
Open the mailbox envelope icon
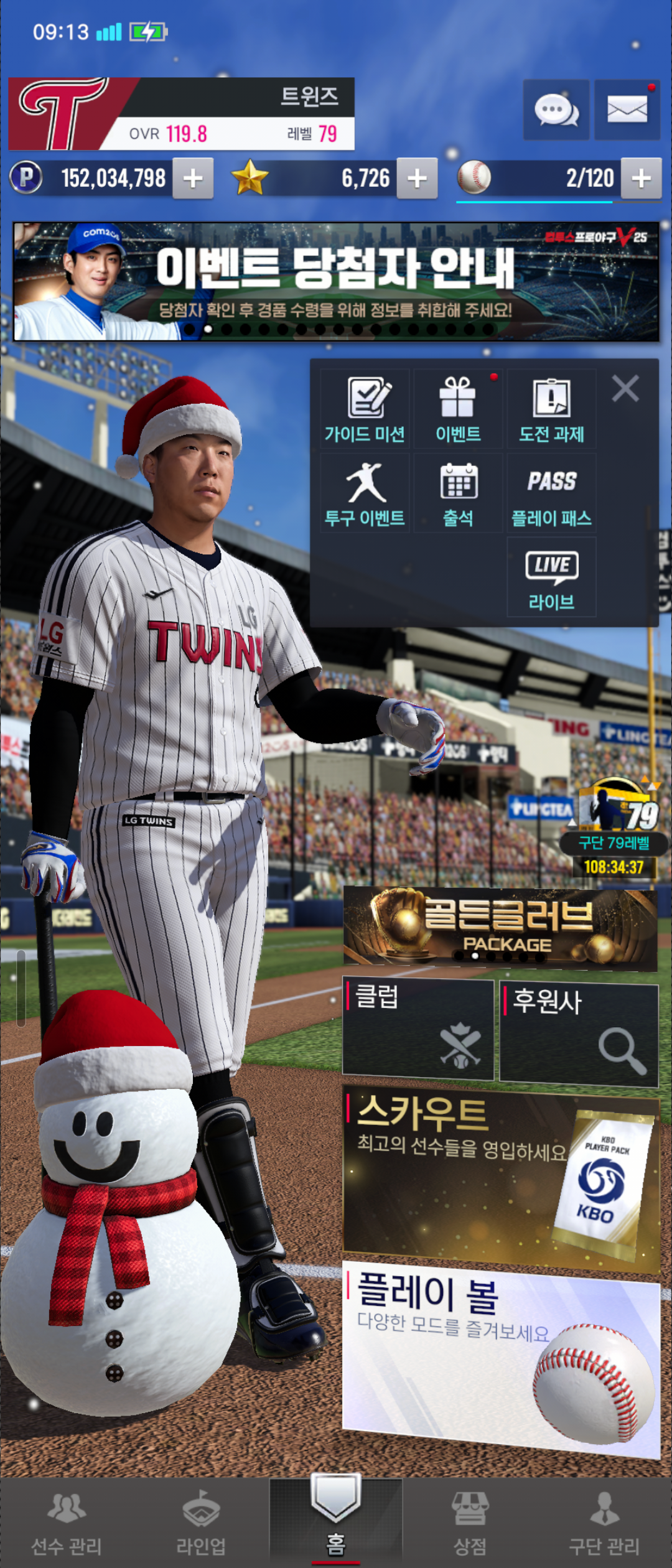click(627, 110)
